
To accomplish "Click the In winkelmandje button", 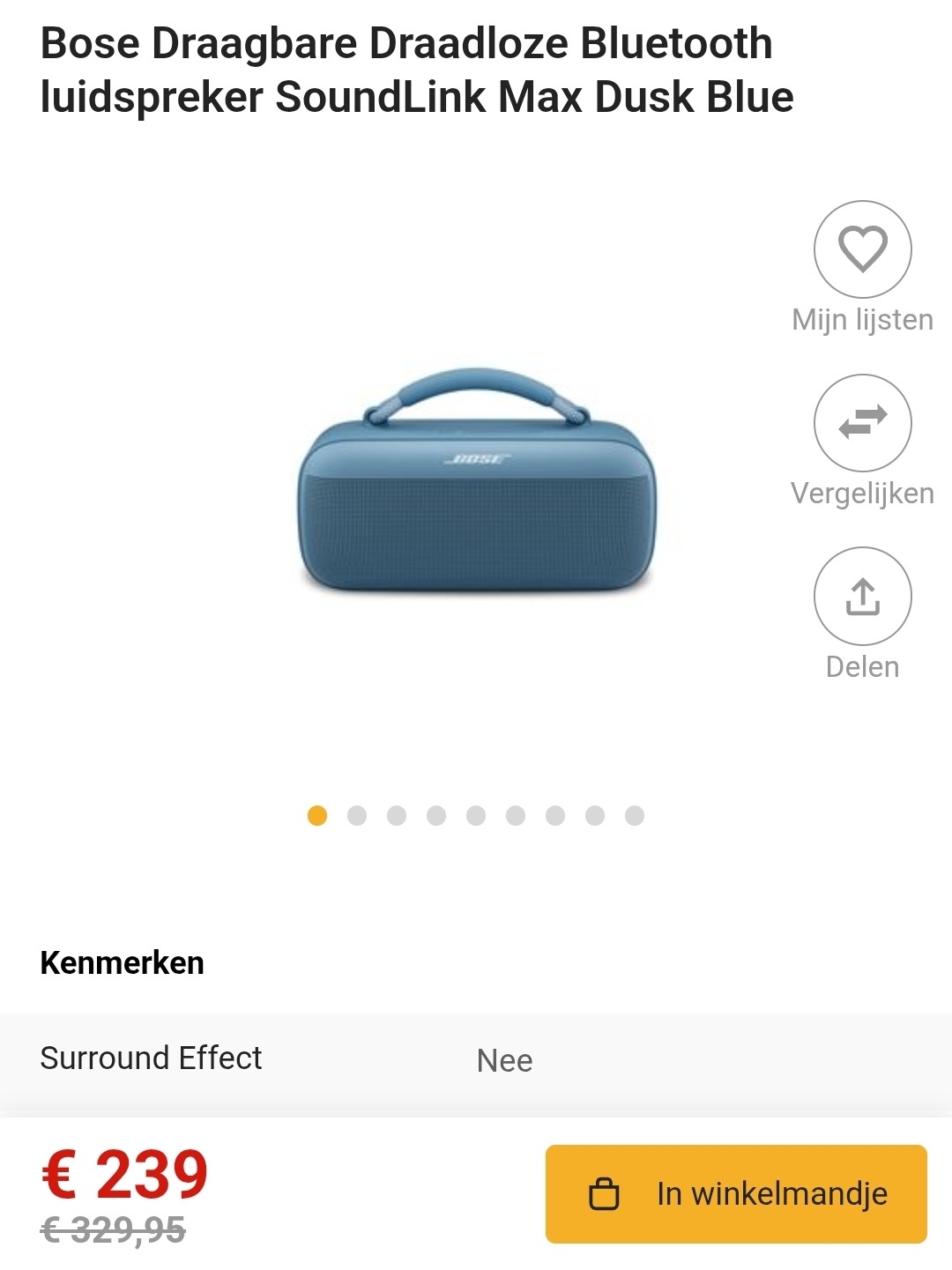I will click(x=740, y=1194).
